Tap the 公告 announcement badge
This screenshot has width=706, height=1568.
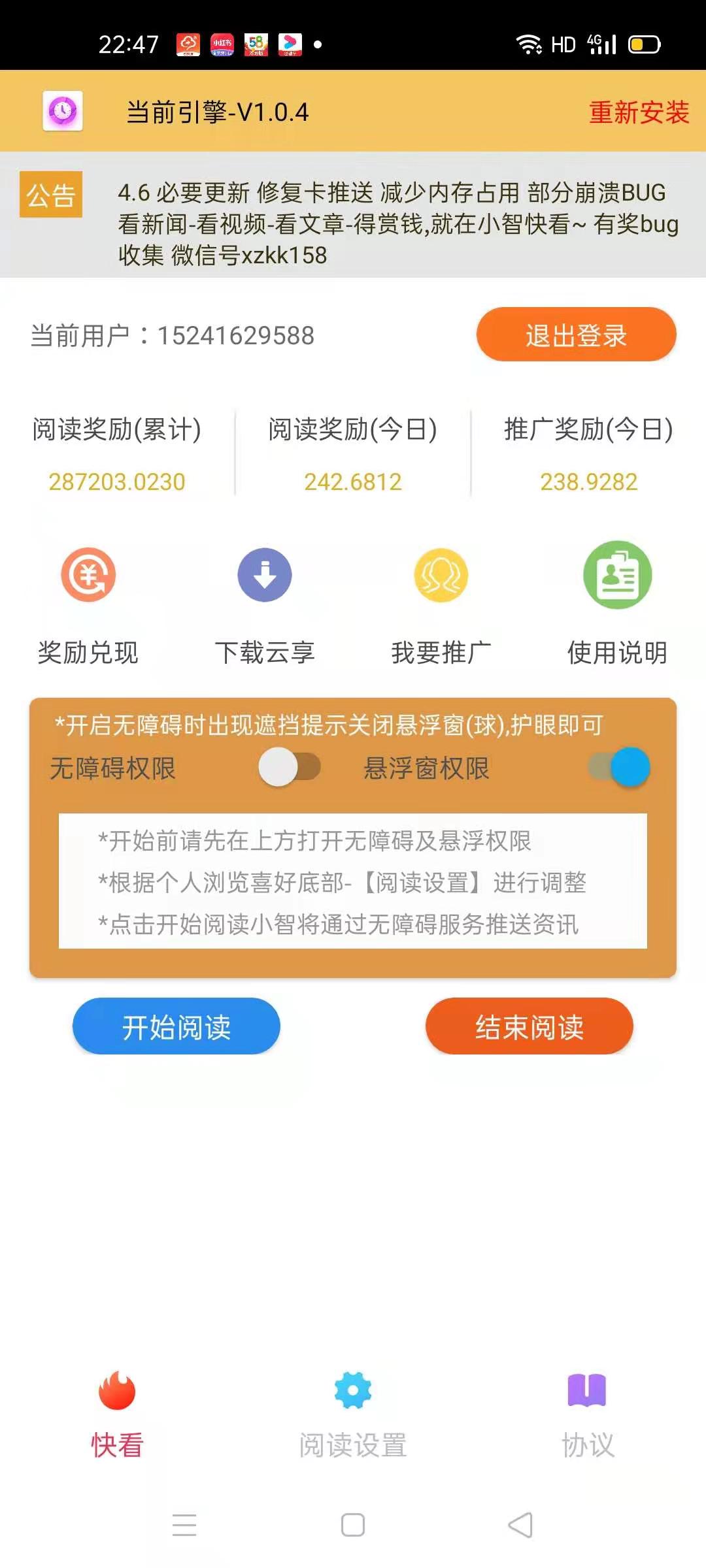click(51, 193)
